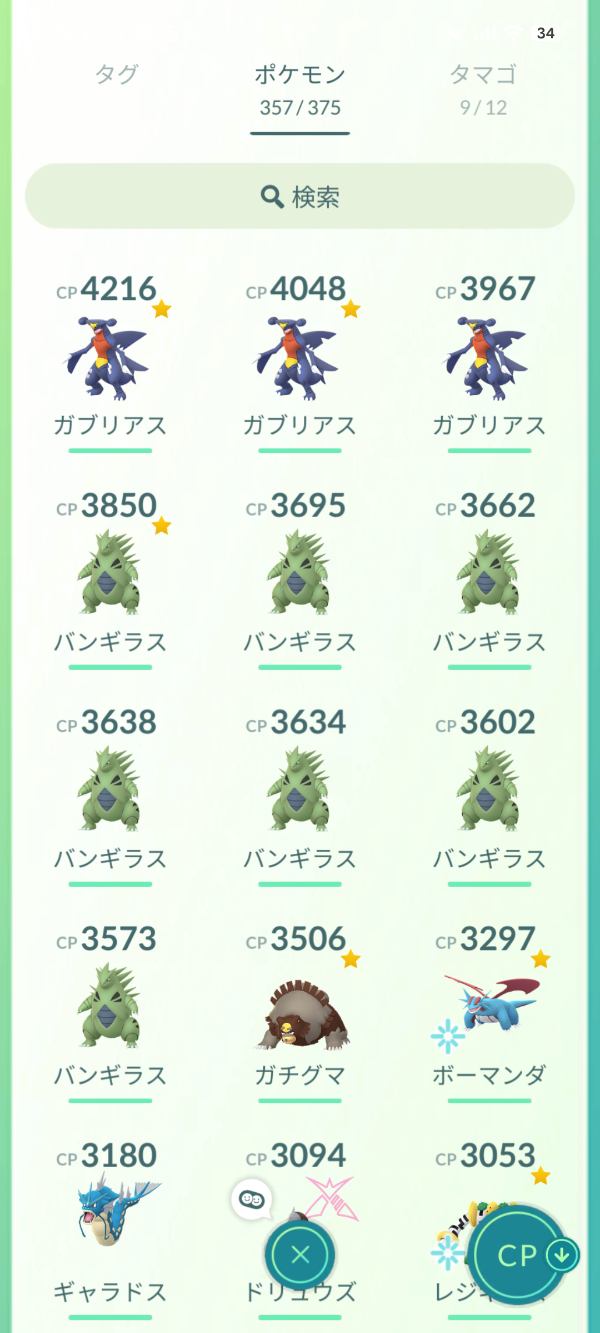
Task: Tap the 検索 search box
Action: pyautogui.click(x=300, y=197)
